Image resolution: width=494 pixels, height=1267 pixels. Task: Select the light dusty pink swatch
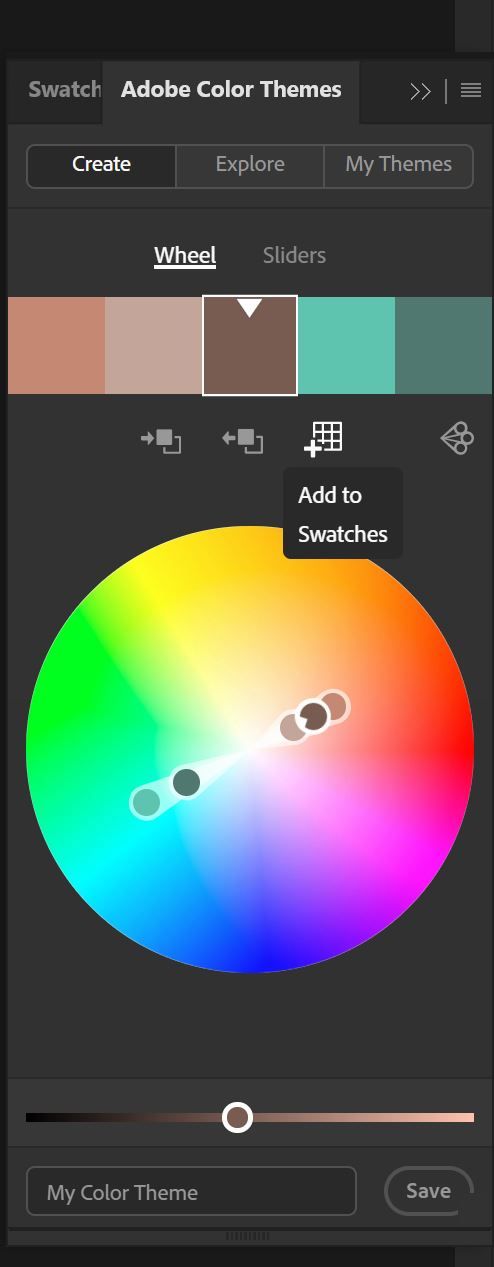pos(153,345)
